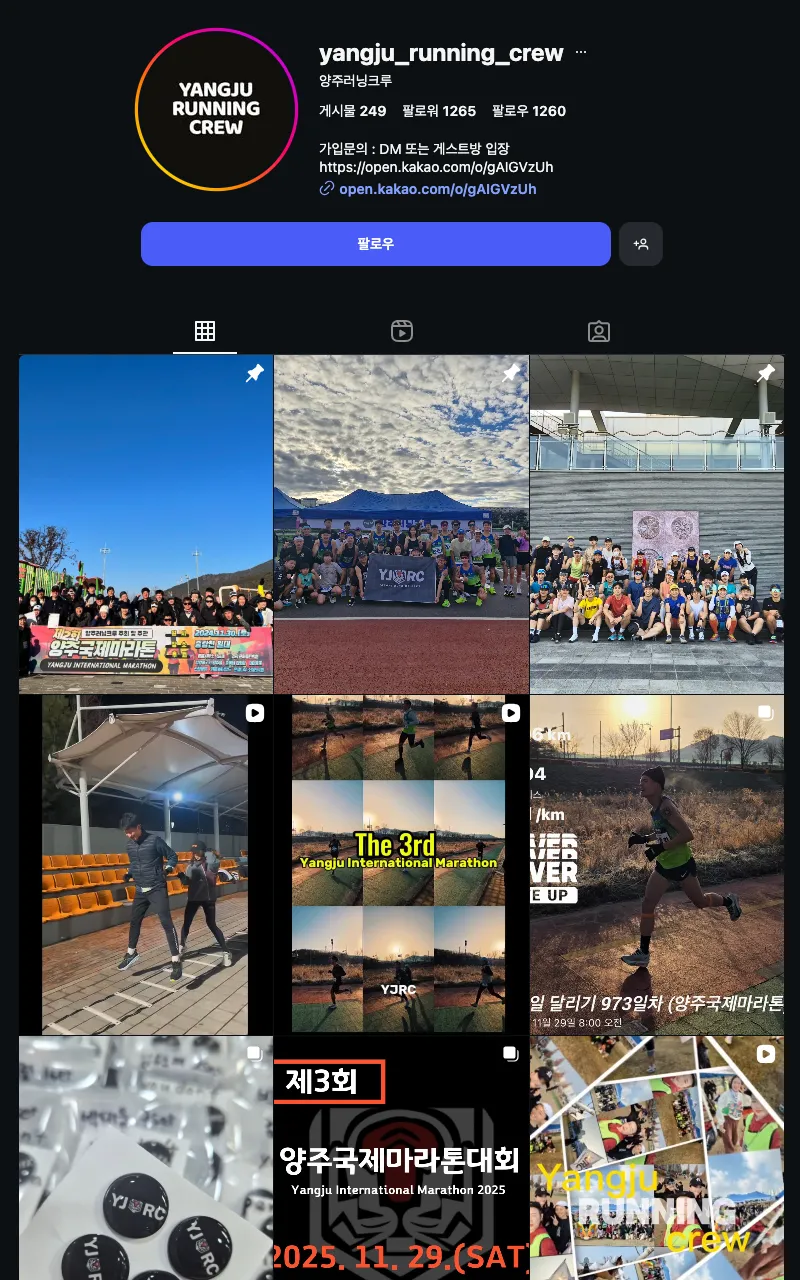Open the 팔로워 1265 followers list

click(439, 111)
